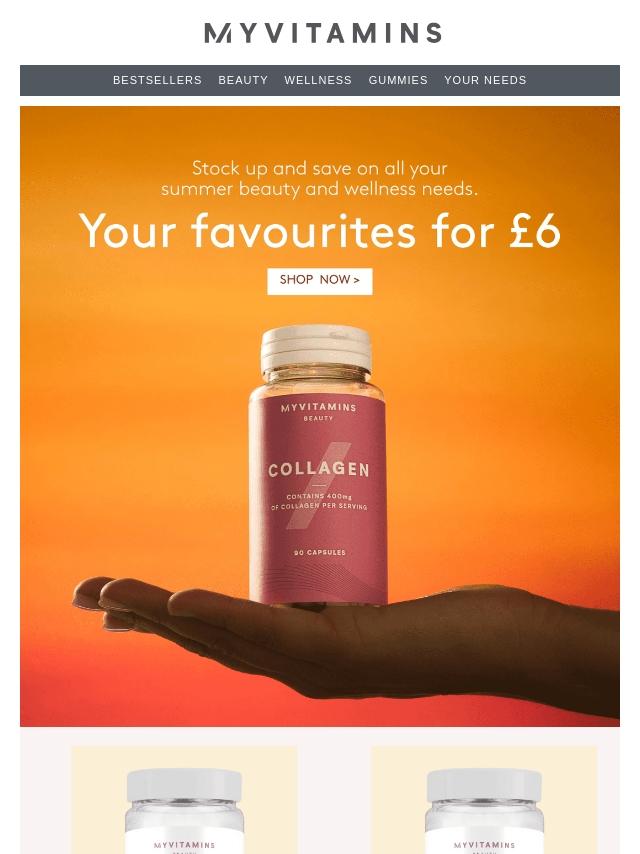
Task: Go to the Beauty category
Action: tap(243, 80)
